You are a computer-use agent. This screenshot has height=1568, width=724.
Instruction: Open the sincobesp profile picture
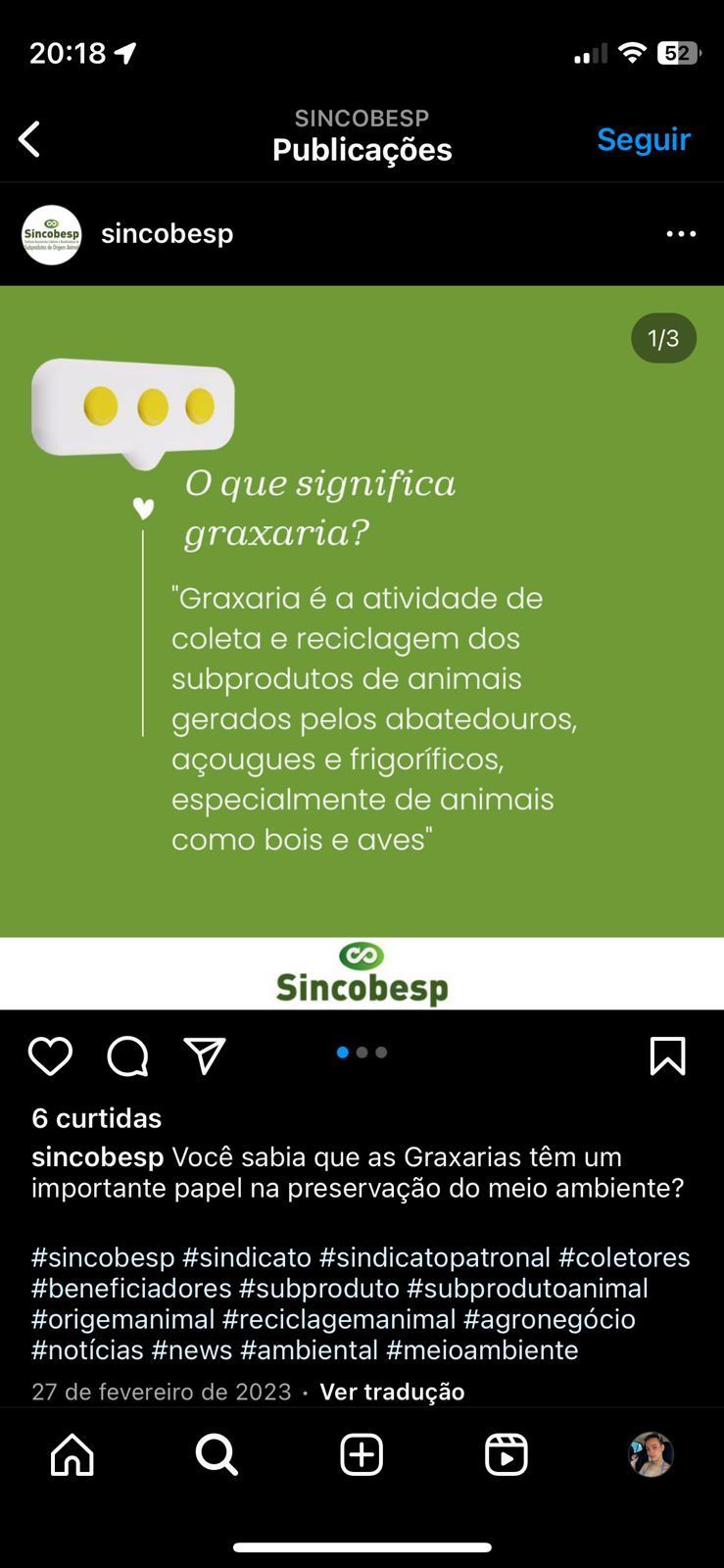(52, 234)
